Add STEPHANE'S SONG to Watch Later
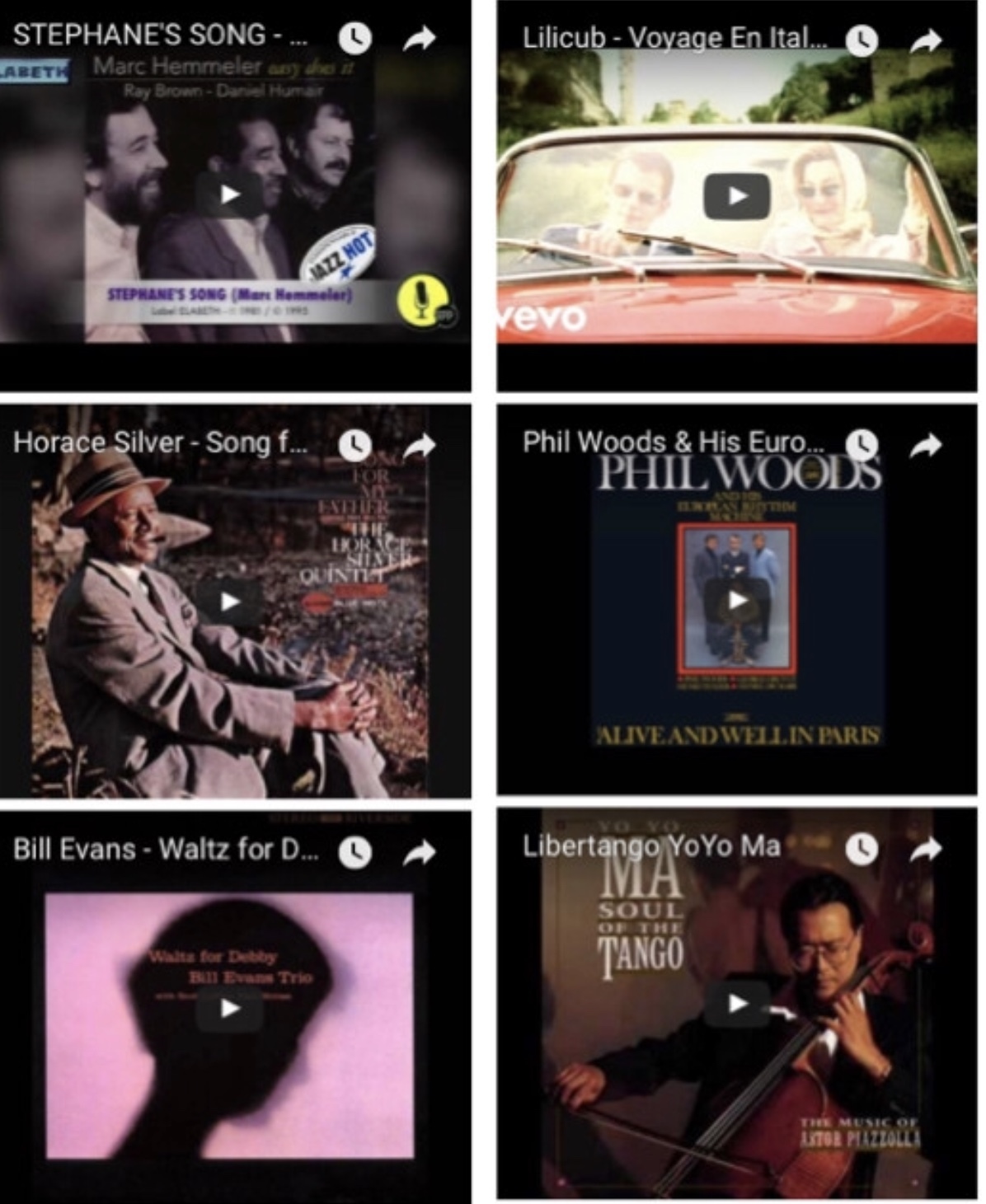Image resolution: width=986 pixels, height=1204 pixels. pos(354,37)
